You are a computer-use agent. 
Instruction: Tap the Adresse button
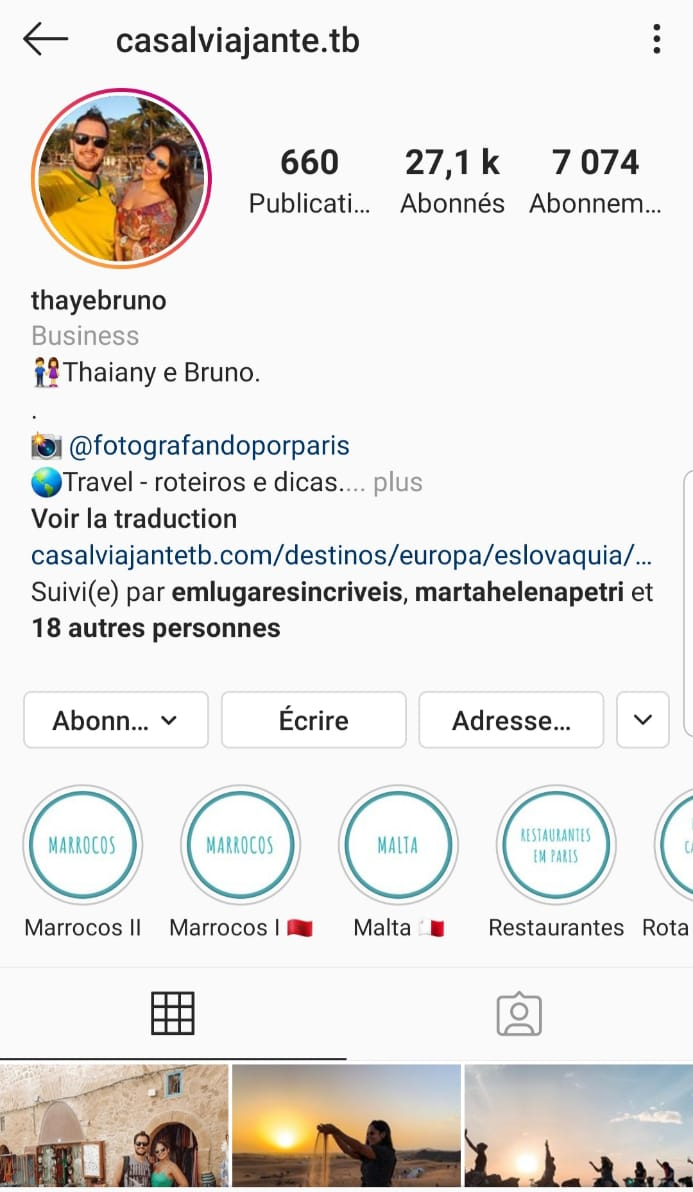pos(510,720)
